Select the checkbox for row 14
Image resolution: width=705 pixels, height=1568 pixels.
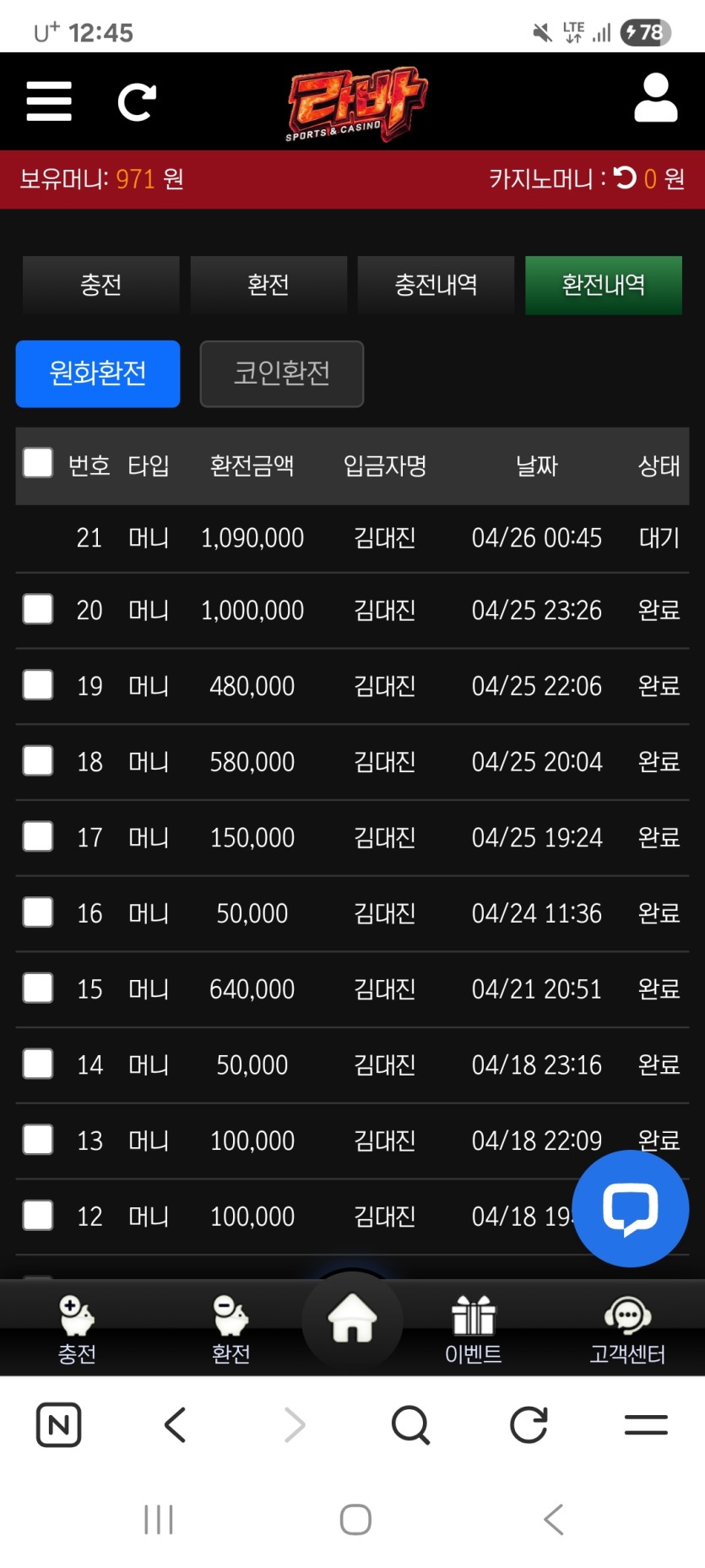(x=38, y=1064)
